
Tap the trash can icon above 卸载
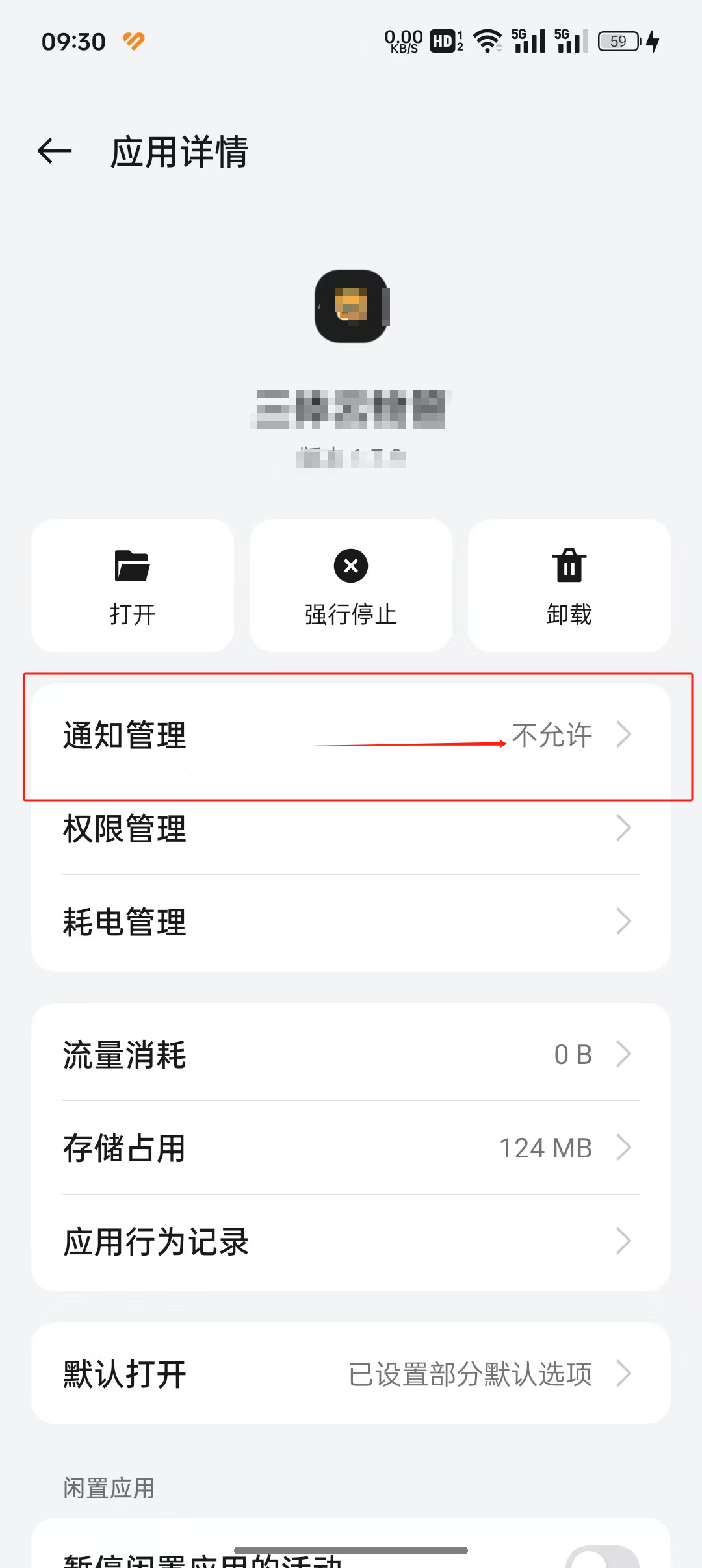pyautogui.click(x=569, y=566)
